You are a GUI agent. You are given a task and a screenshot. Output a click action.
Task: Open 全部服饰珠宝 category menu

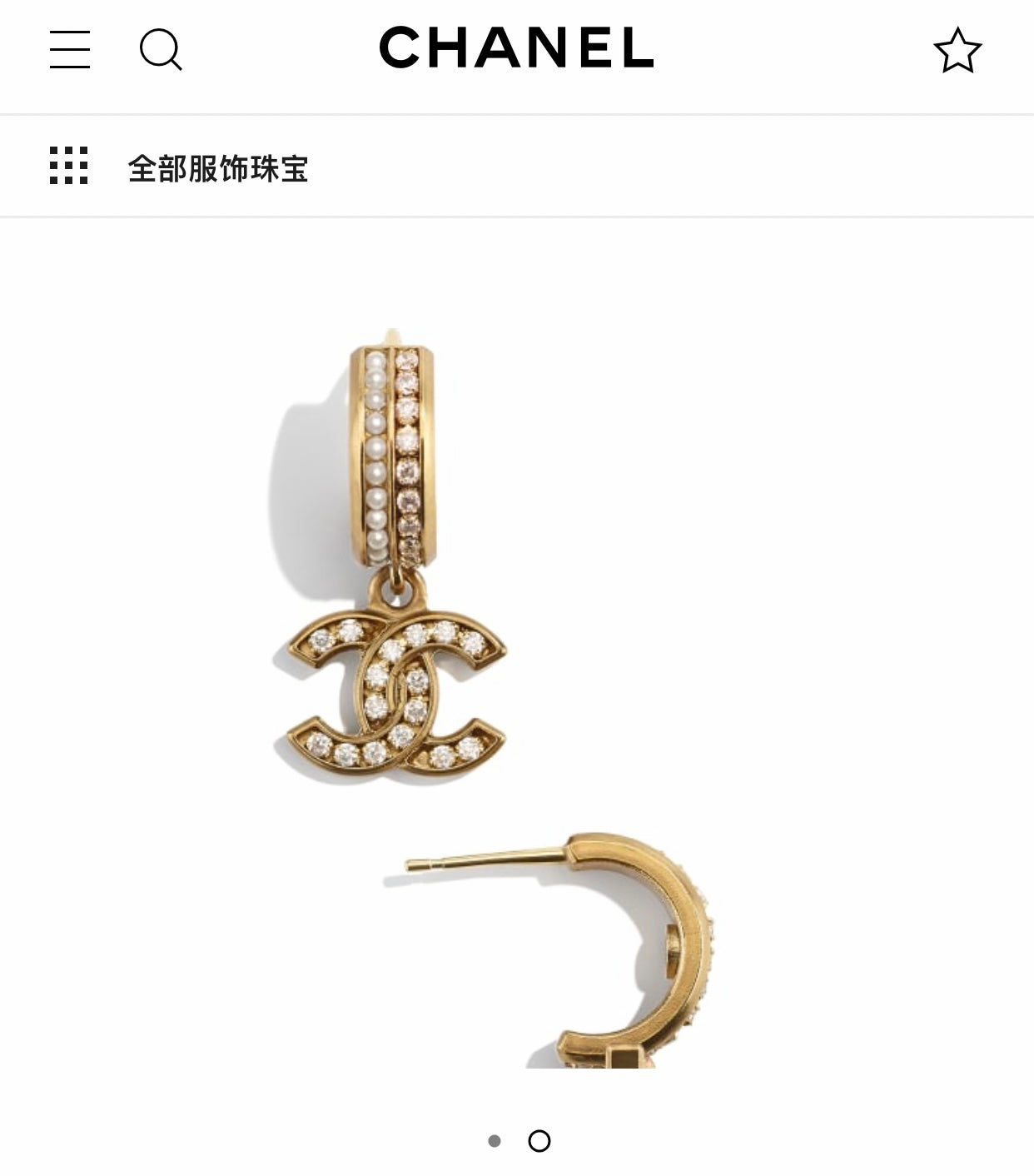click(x=216, y=167)
